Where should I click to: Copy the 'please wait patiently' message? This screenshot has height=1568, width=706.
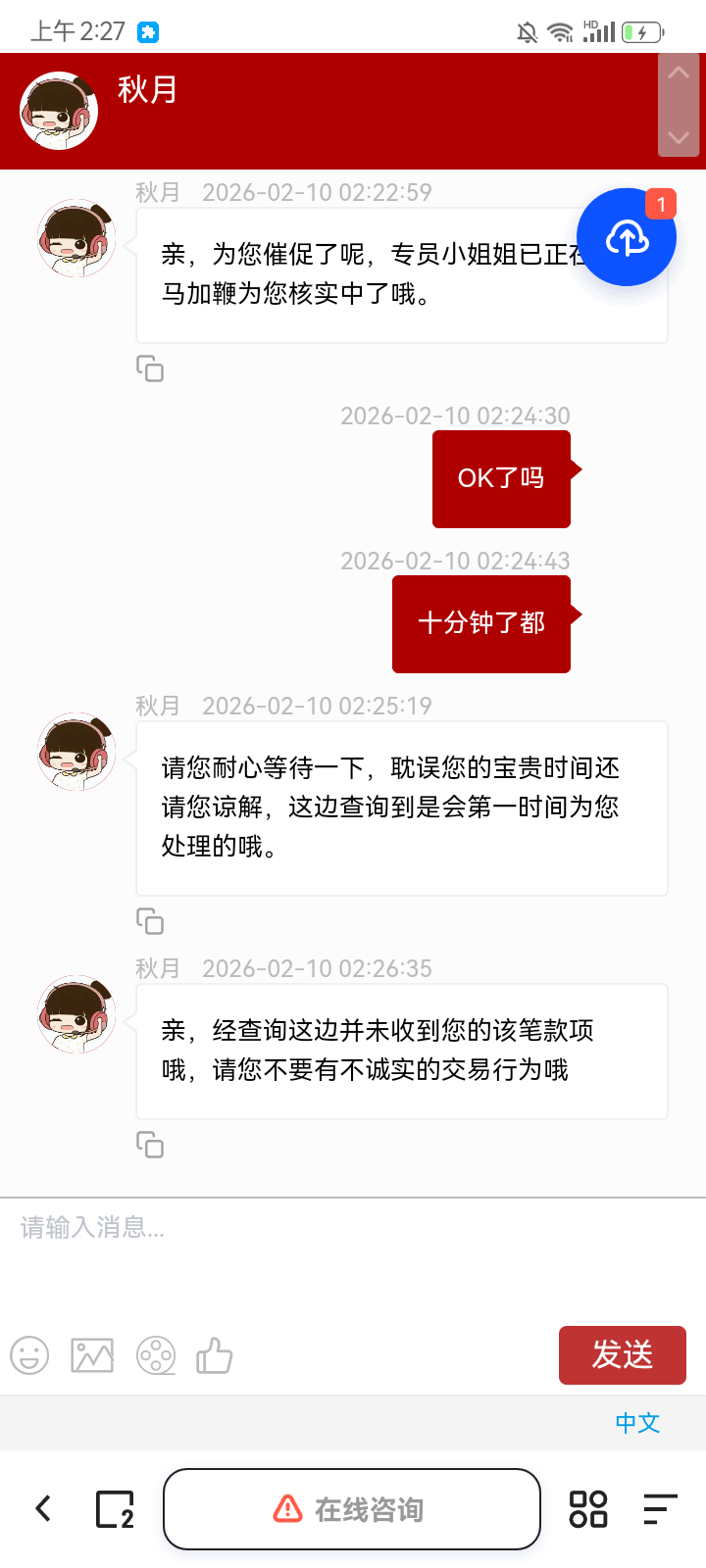click(x=151, y=921)
